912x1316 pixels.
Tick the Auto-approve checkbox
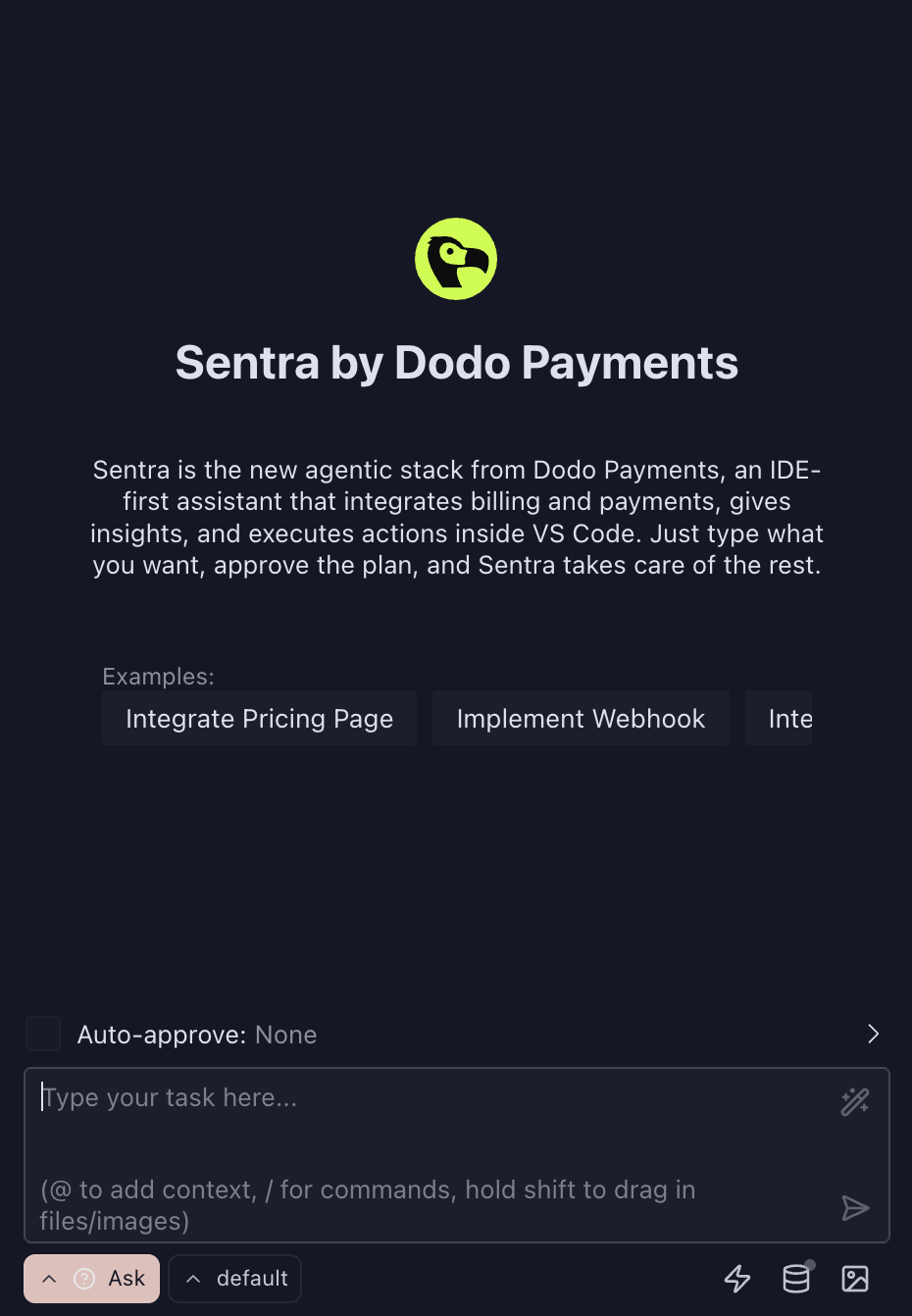point(43,1034)
